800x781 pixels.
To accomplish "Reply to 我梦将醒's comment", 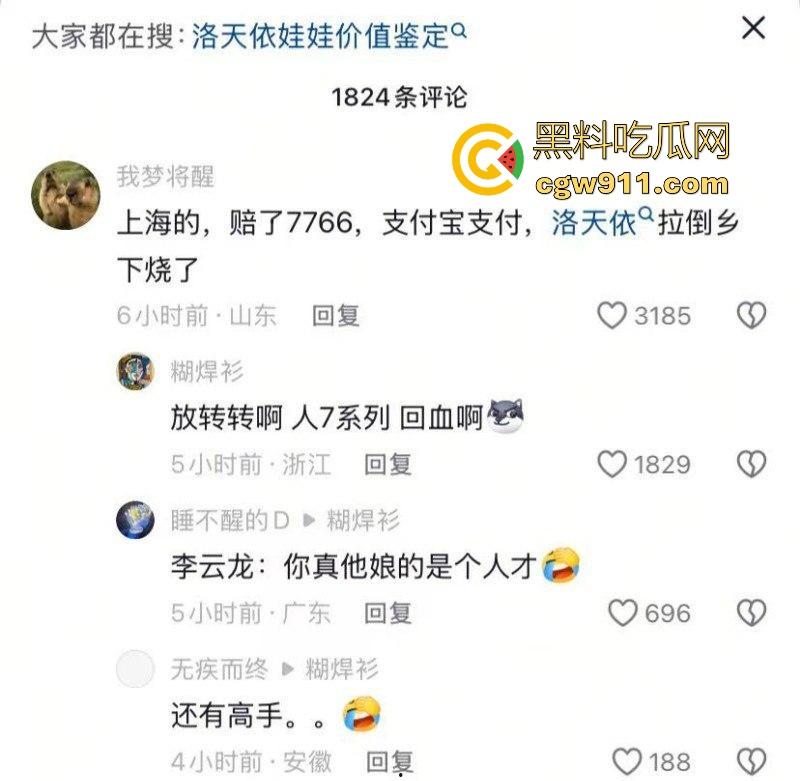I will coord(335,316).
